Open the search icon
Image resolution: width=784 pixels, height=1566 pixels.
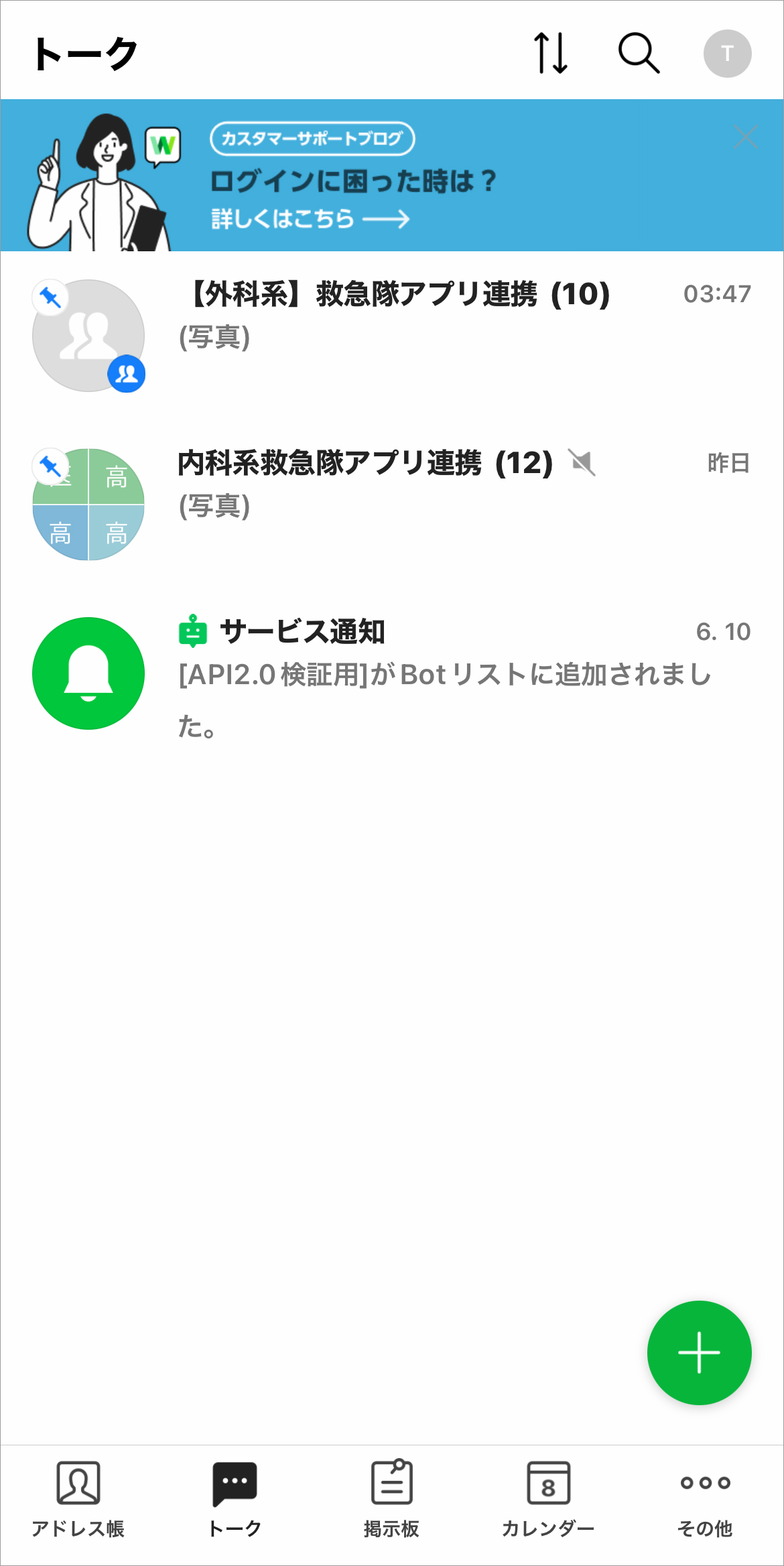[x=639, y=54]
